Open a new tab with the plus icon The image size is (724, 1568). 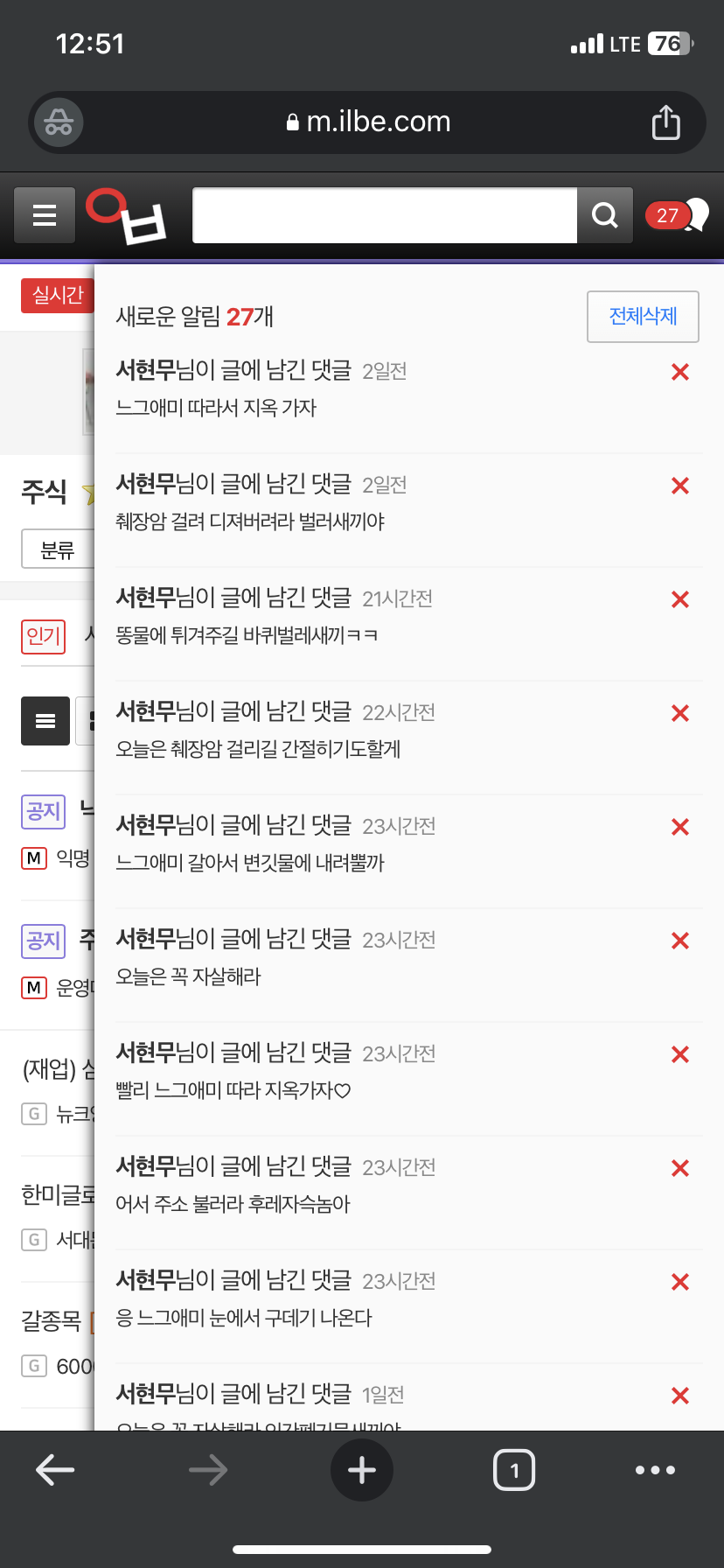(362, 1470)
